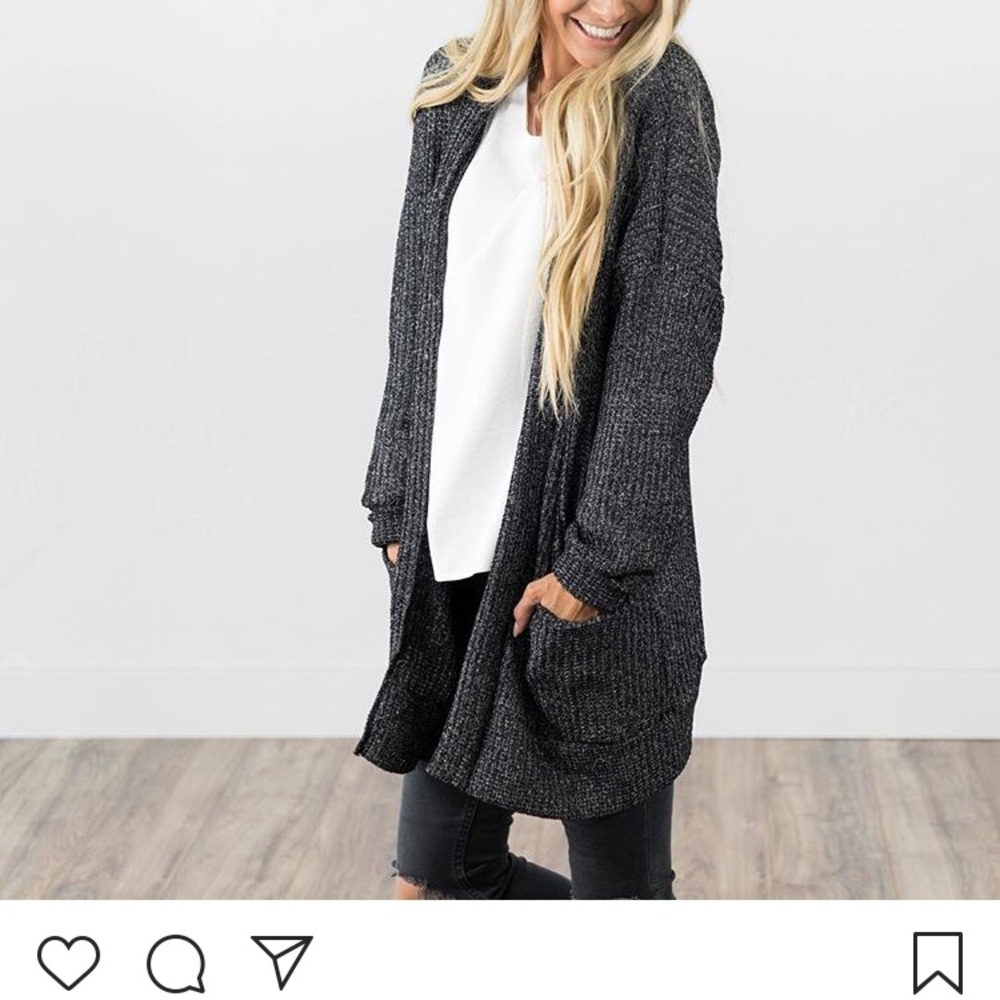
Task: Open comments on this post
Action: click(176, 964)
